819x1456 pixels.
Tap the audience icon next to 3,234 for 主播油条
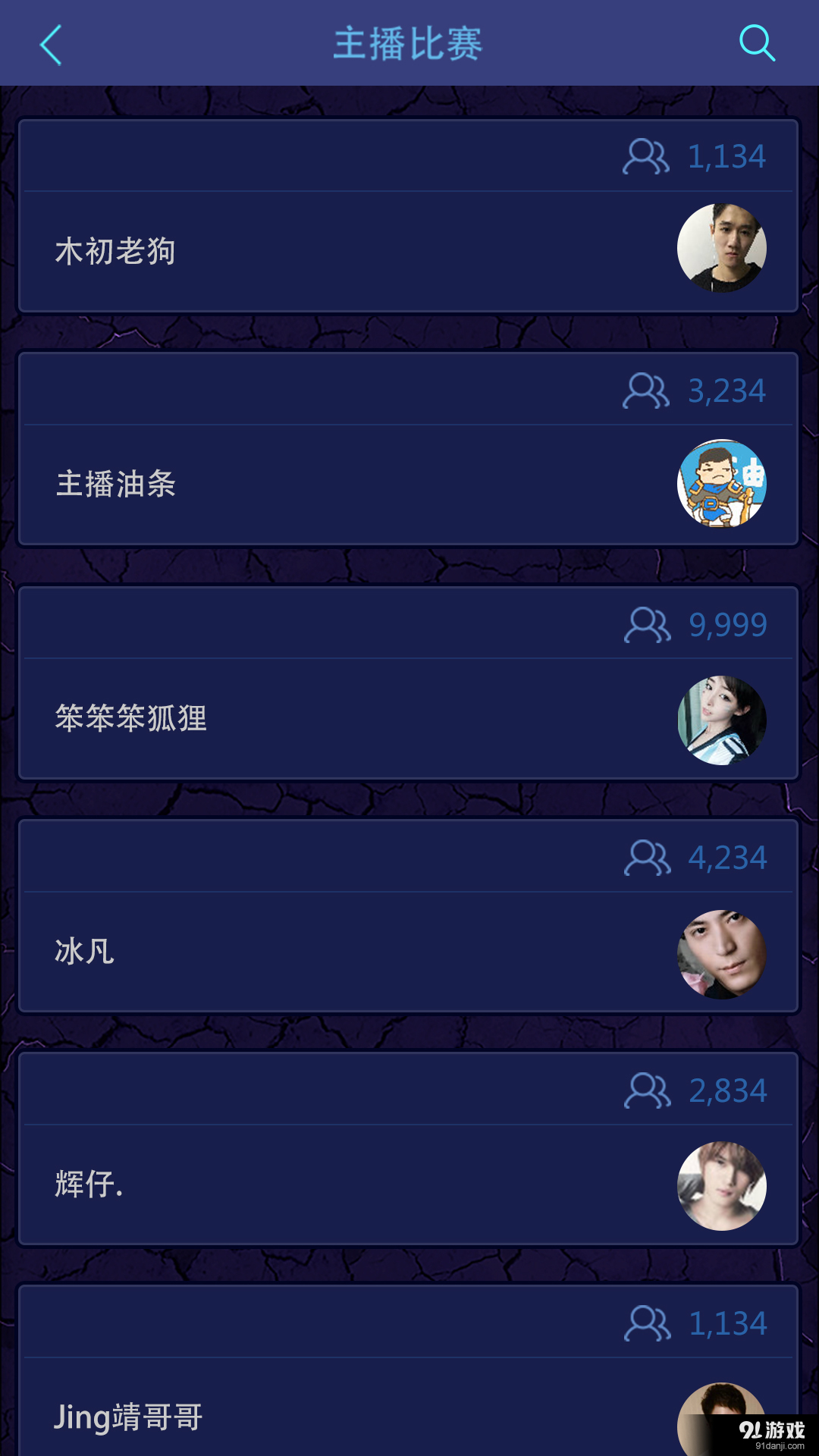click(x=645, y=391)
